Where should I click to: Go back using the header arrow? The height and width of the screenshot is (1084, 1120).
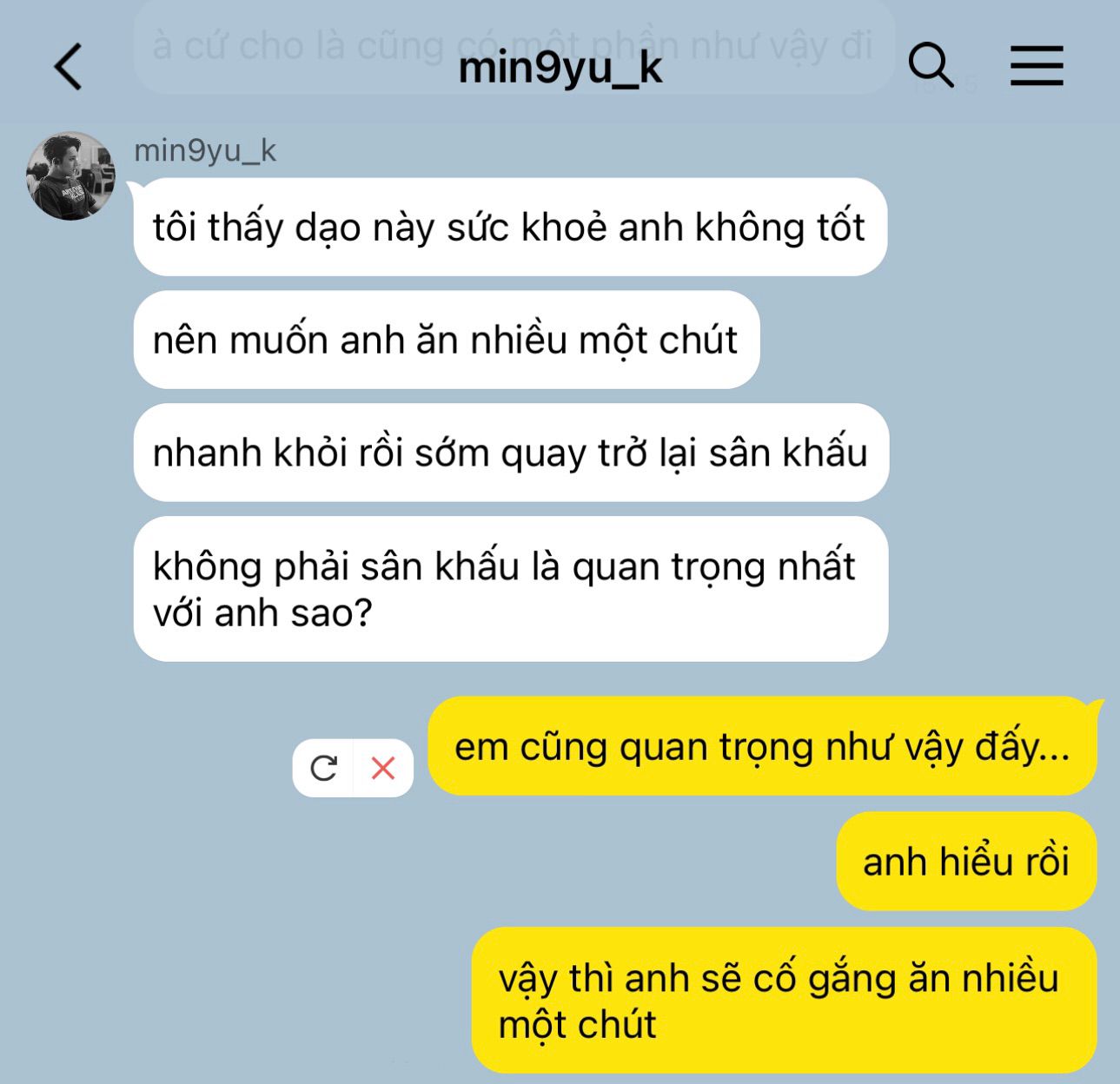tap(68, 67)
